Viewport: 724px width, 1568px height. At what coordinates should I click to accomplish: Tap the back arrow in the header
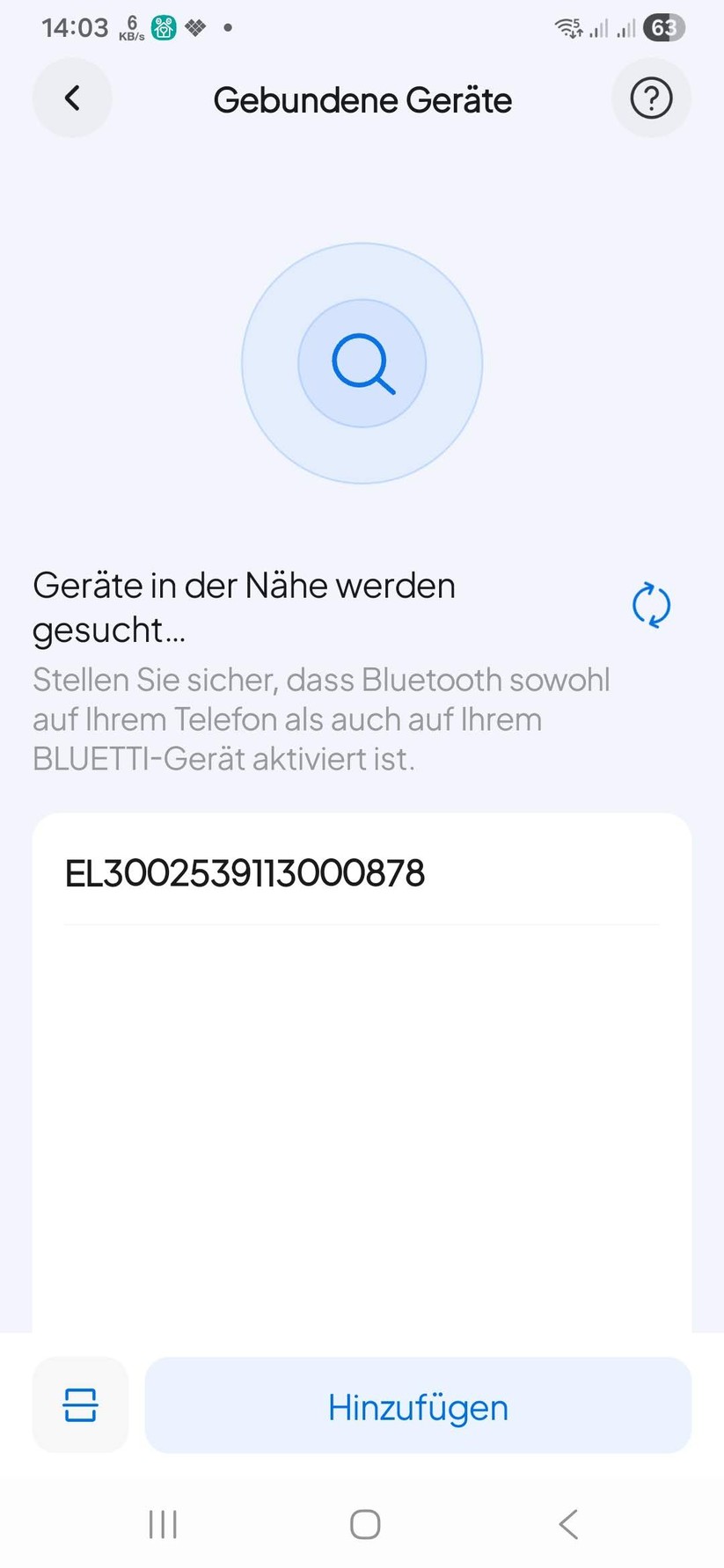click(x=72, y=98)
